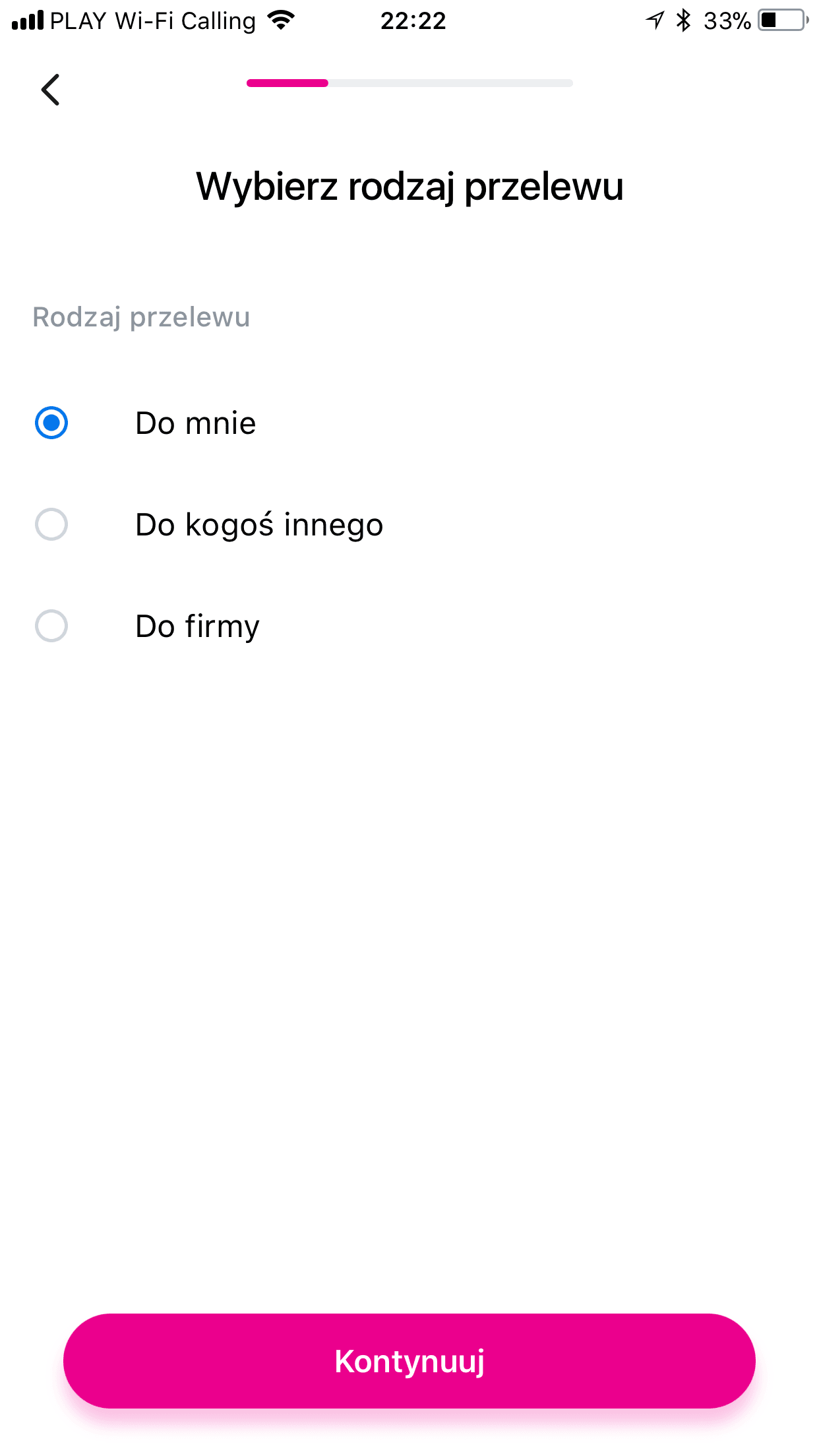This screenshot has width=819, height=1456.
Task: Choose "Do kogoś innego" transfer type
Action: [x=51, y=524]
